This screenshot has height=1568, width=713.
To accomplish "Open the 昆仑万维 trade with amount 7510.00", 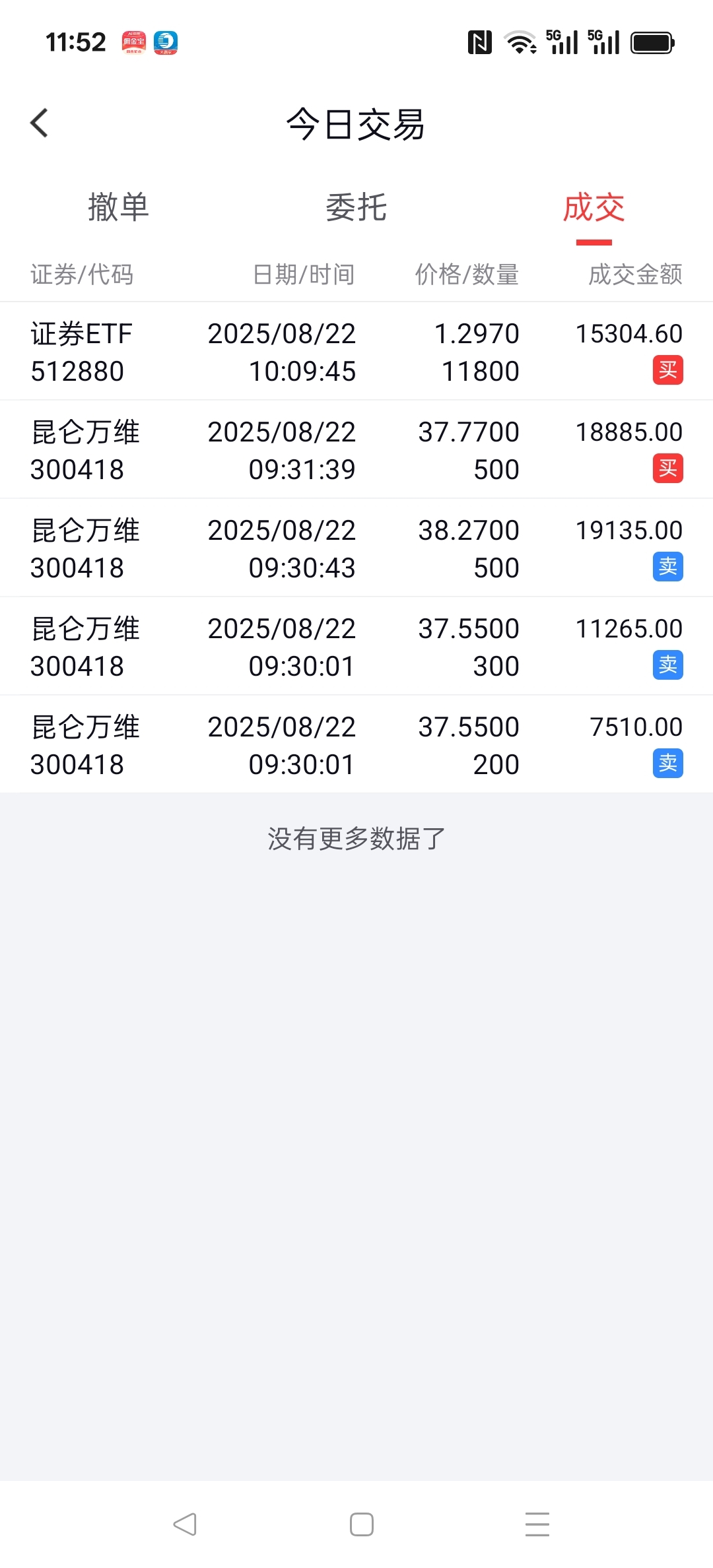I will pos(356,744).
